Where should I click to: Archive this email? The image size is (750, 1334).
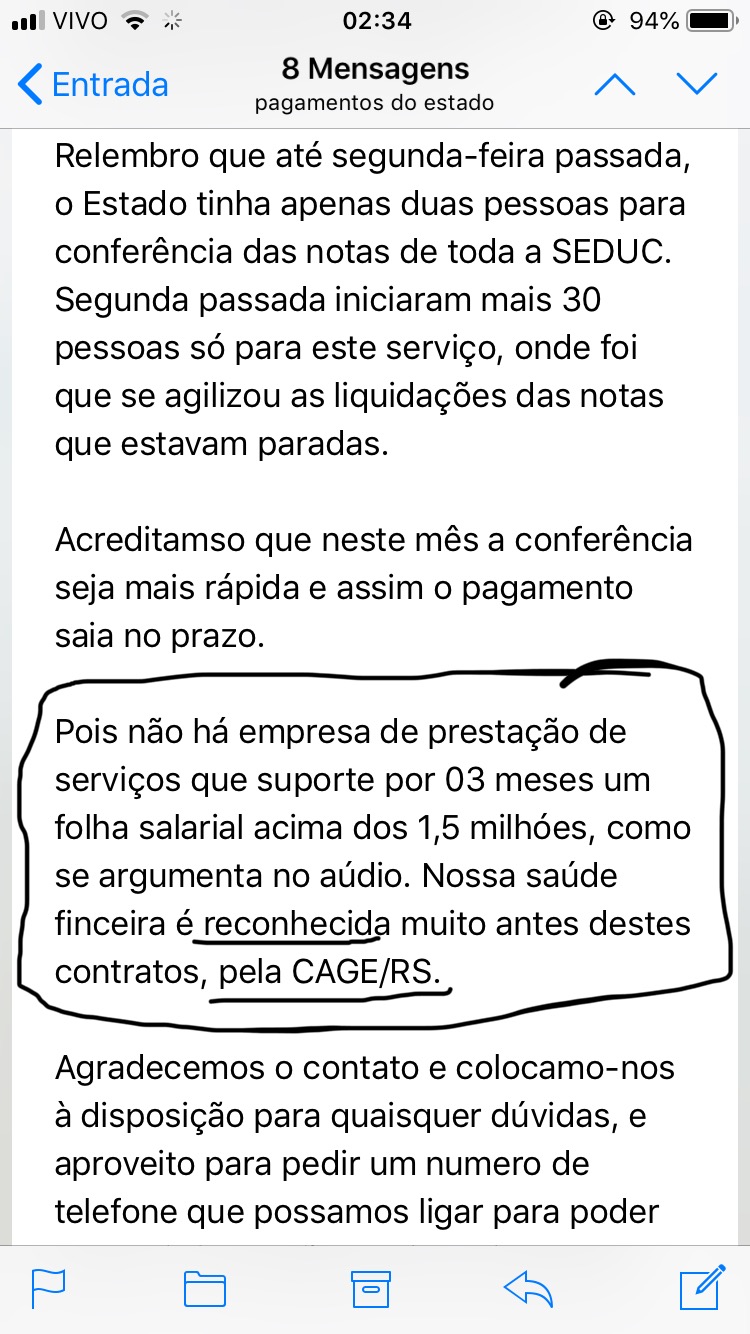click(372, 1289)
